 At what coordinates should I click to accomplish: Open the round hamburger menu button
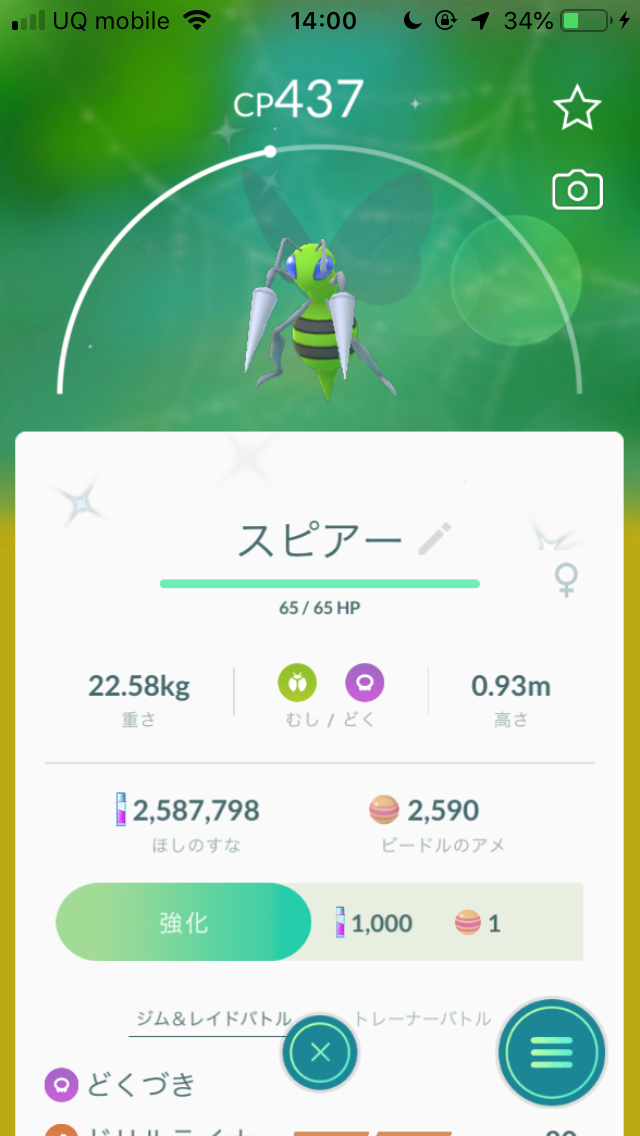click(552, 1052)
